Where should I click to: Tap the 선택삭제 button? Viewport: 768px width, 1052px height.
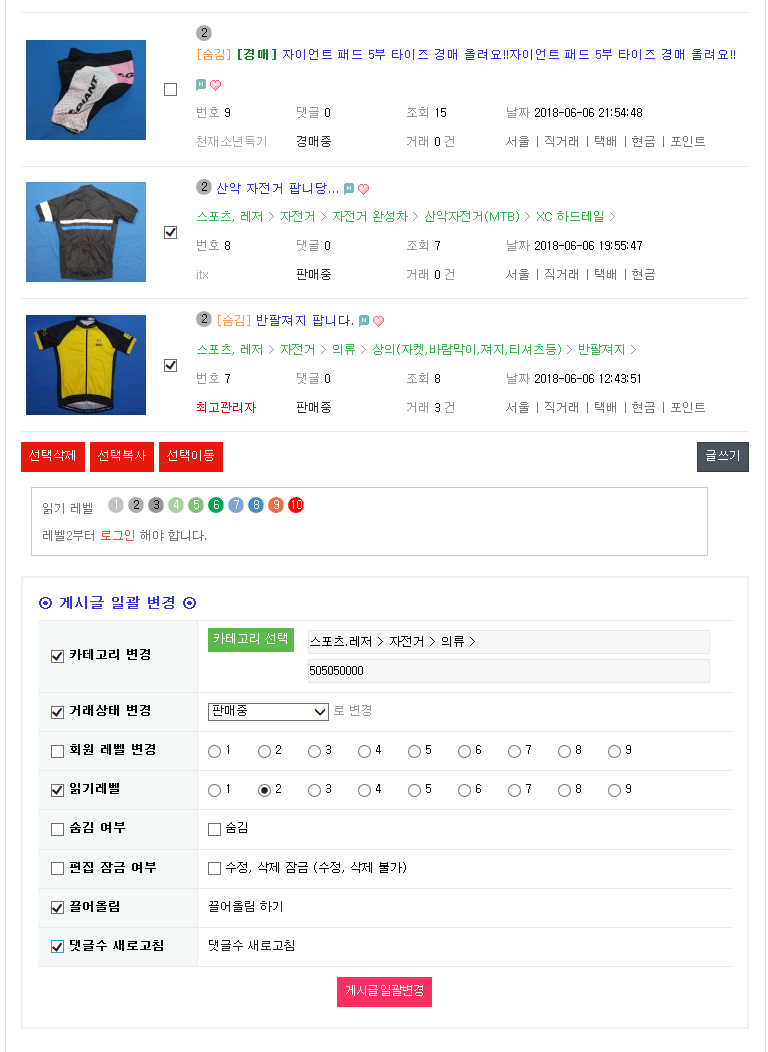point(53,456)
